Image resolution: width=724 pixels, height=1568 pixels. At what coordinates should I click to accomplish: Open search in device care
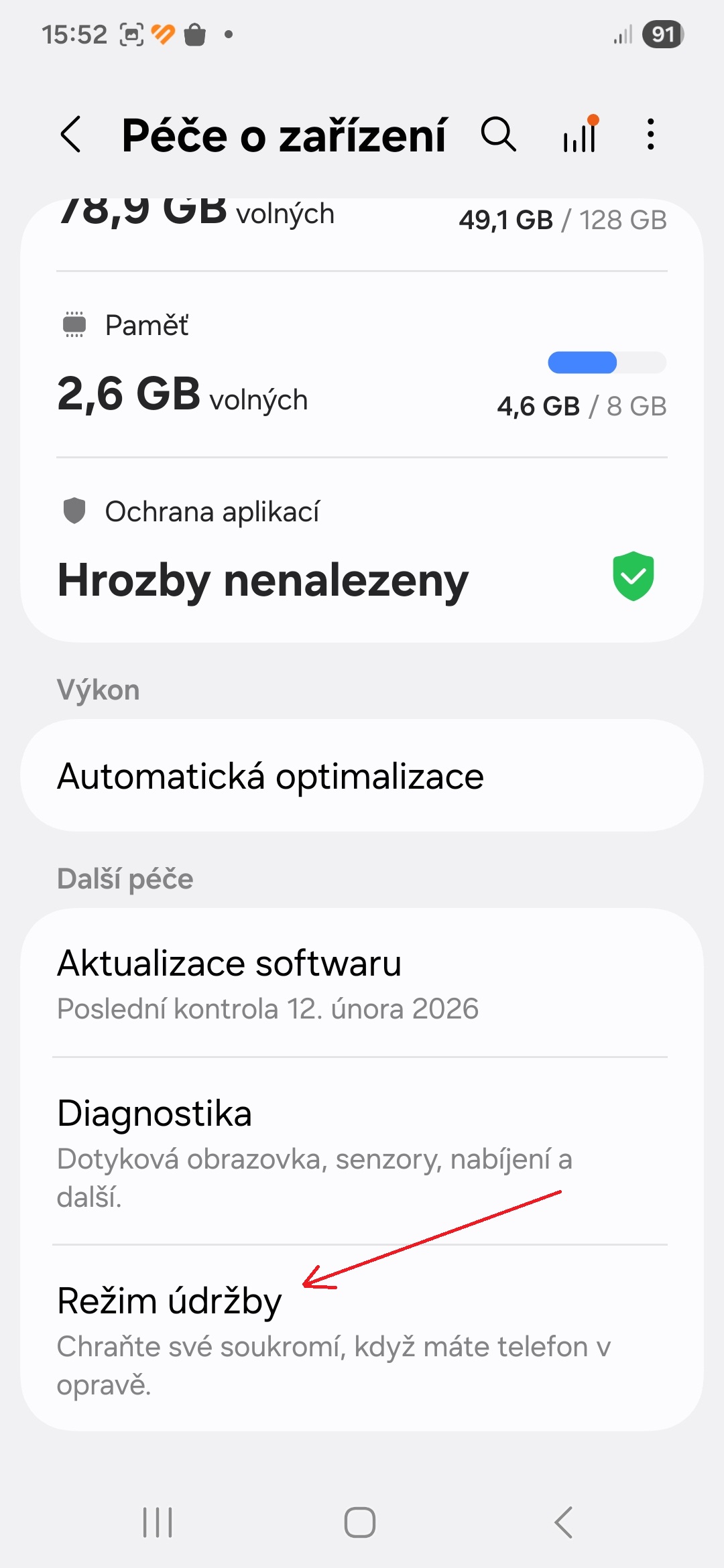tap(498, 134)
